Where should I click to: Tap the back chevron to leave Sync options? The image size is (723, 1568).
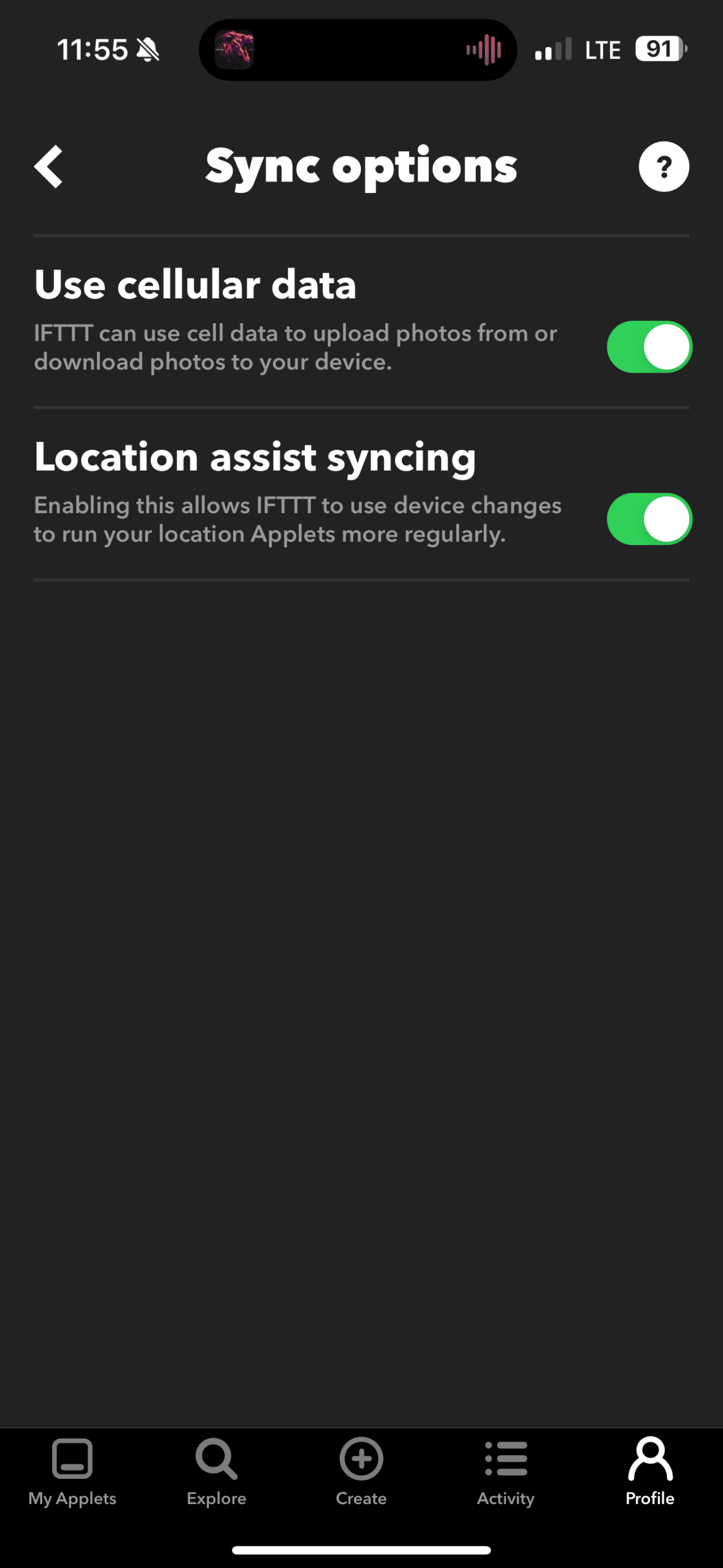[x=49, y=166]
